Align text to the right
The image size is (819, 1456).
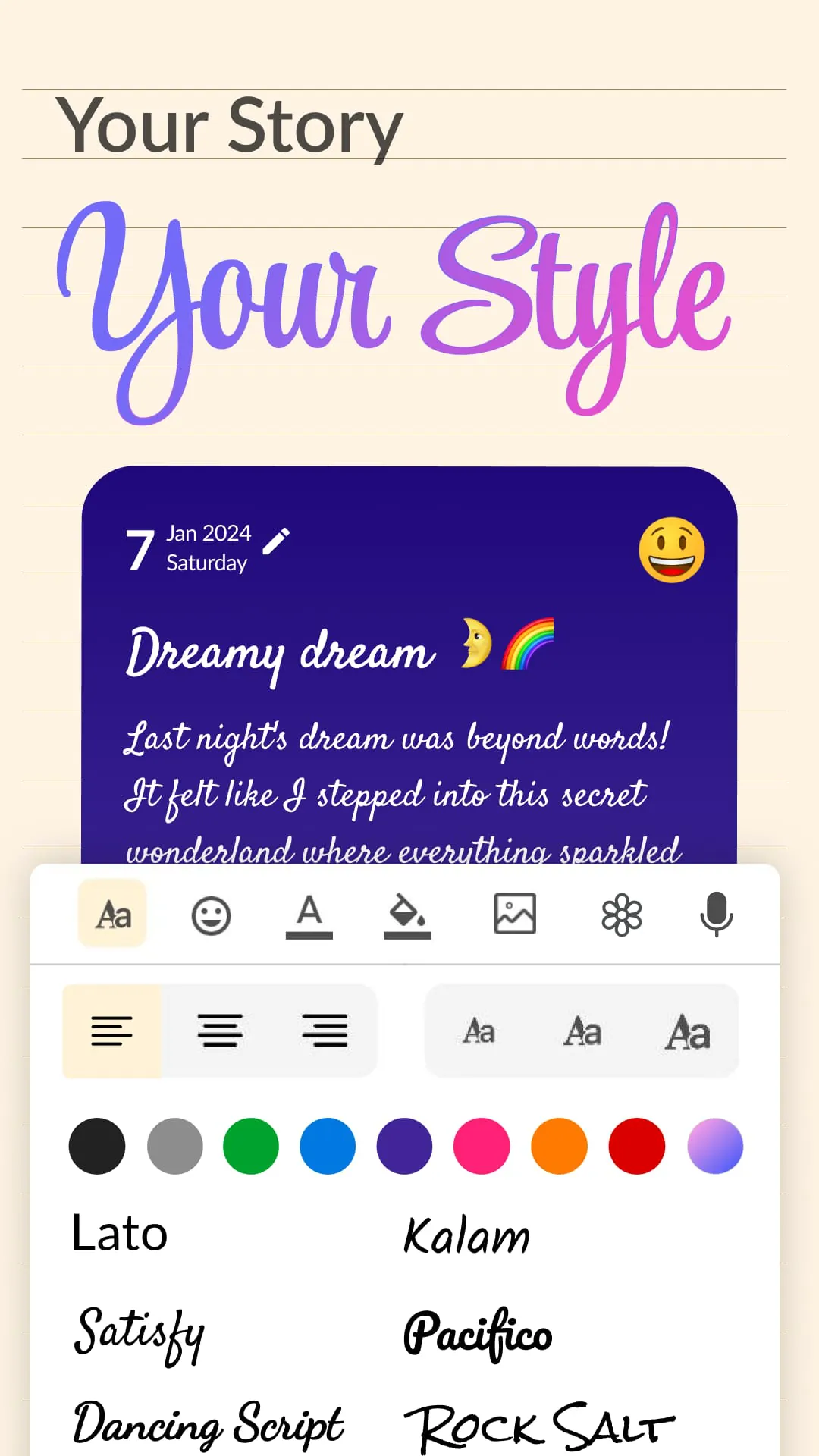(x=325, y=1030)
